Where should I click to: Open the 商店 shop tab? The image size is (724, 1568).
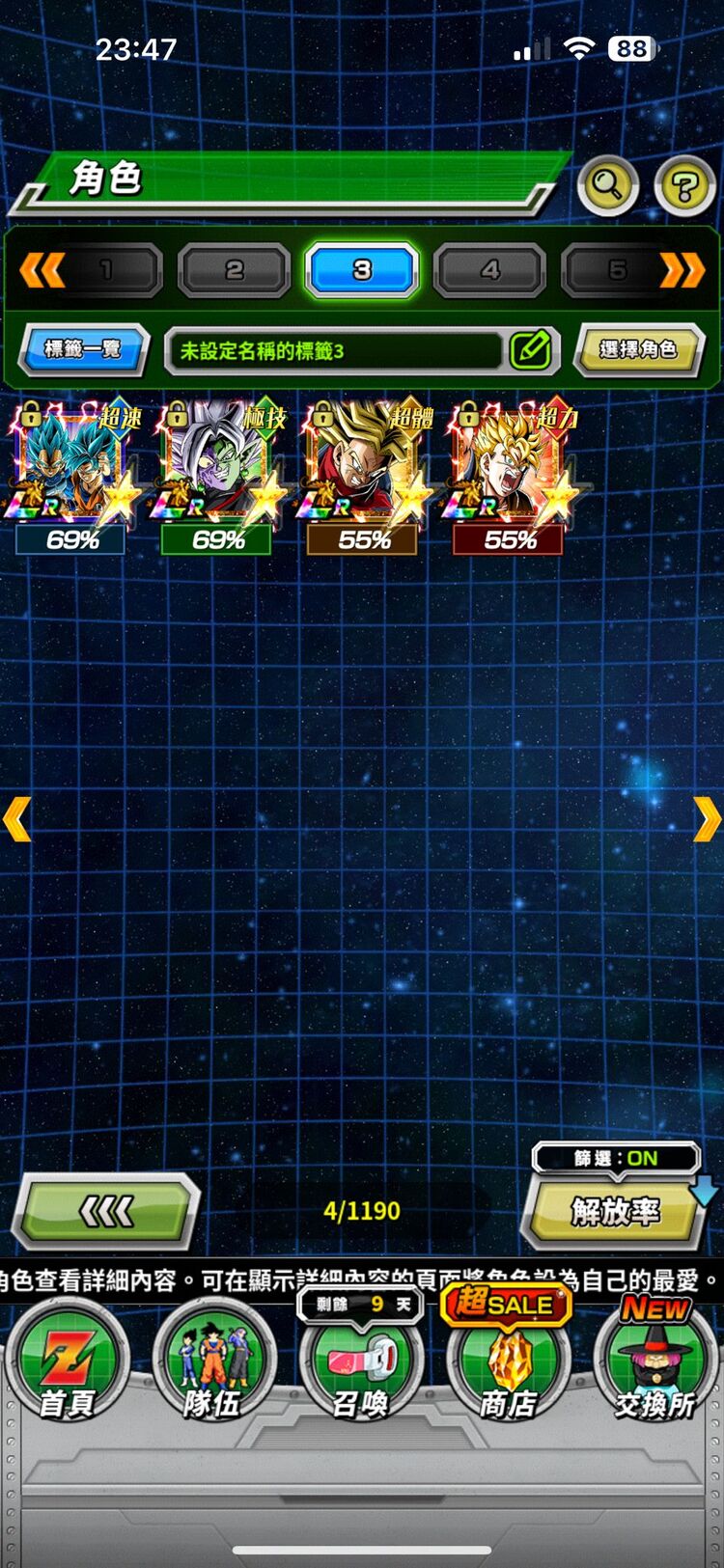[x=509, y=1365]
